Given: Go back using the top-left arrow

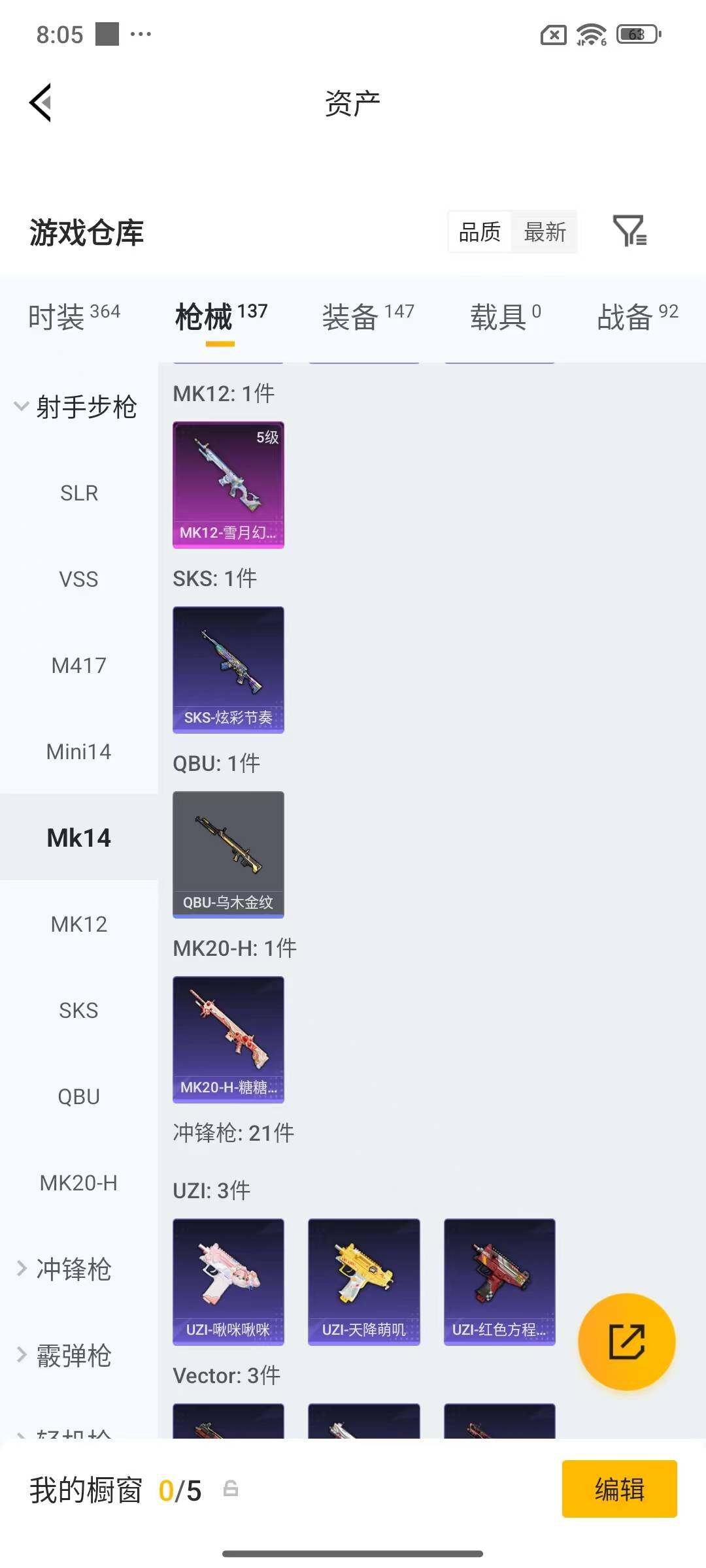Looking at the screenshot, I should pos(41,103).
